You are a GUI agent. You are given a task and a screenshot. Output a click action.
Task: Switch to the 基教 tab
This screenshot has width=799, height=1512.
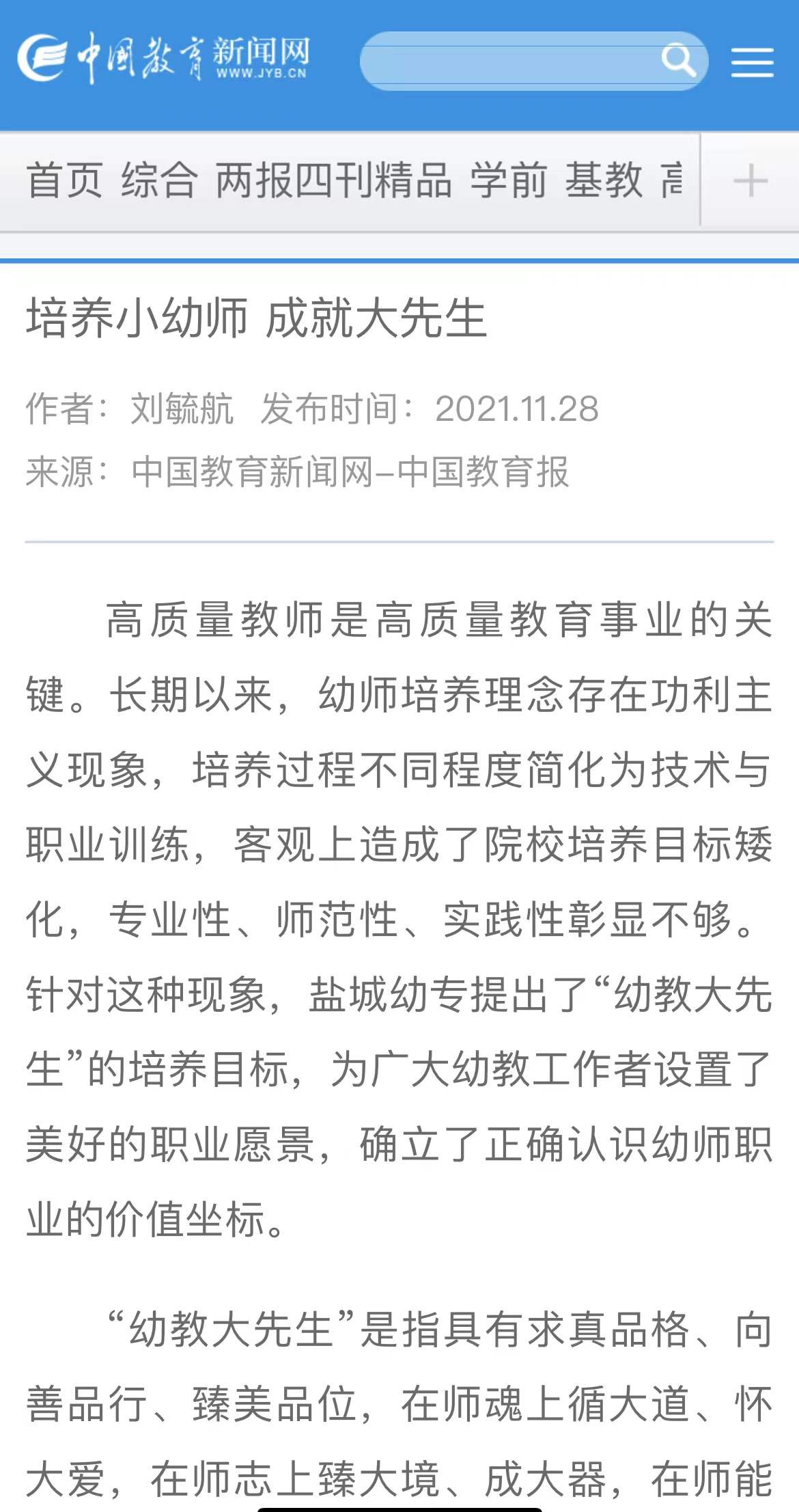click(x=604, y=180)
